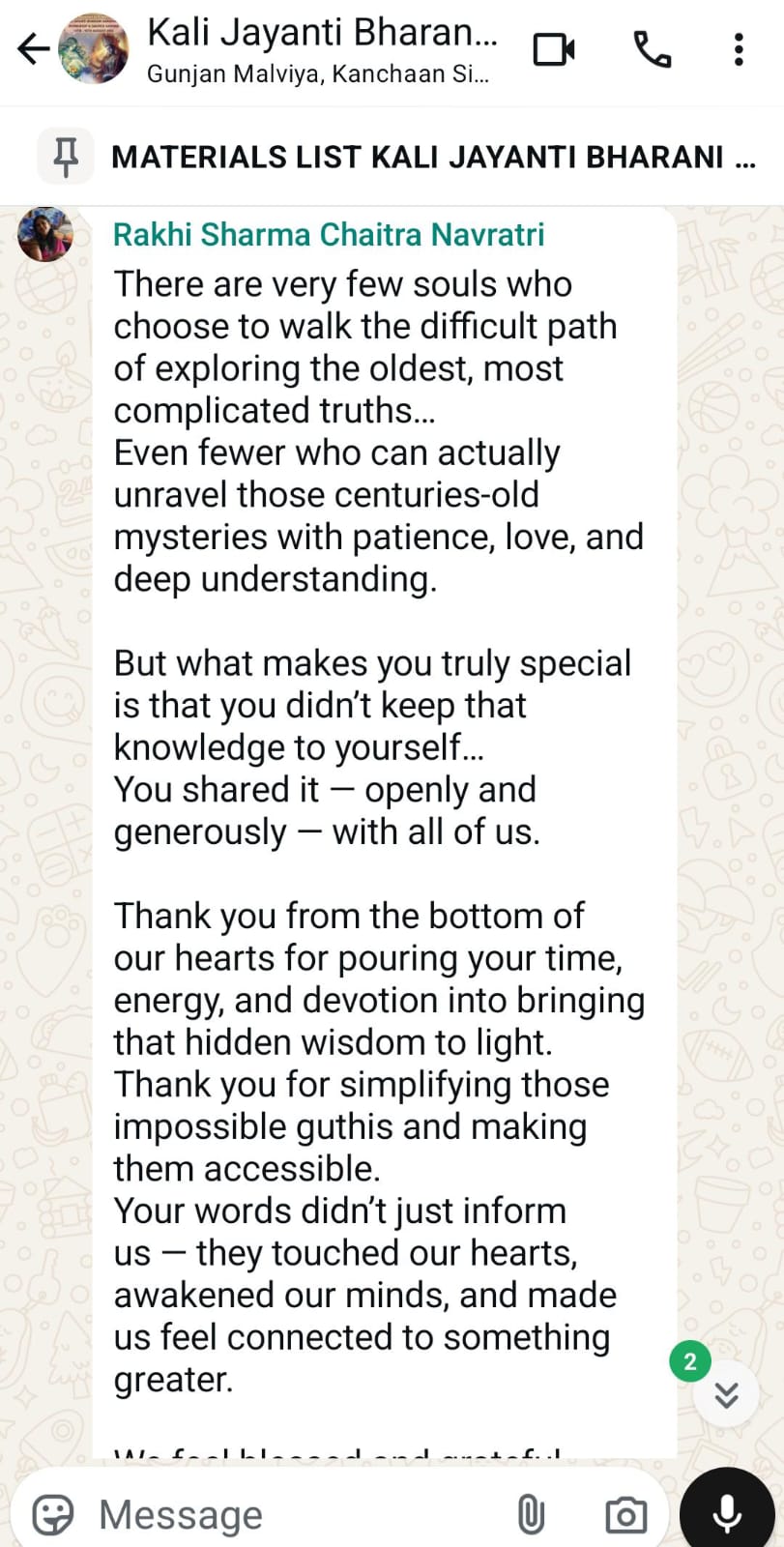Open the overflow menu
This screenshot has height=1547, width=784.
click(x=739, y=49)
